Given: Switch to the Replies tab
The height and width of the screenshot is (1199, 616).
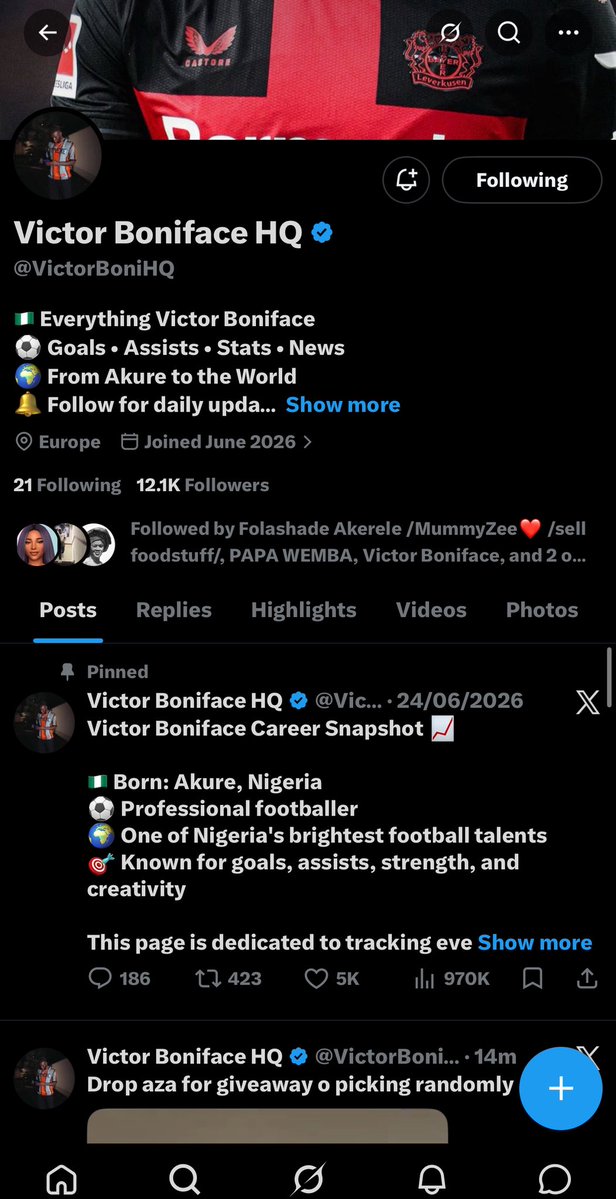Looking at the screenshot, I should pyautogui.click(x=173, y=609).
